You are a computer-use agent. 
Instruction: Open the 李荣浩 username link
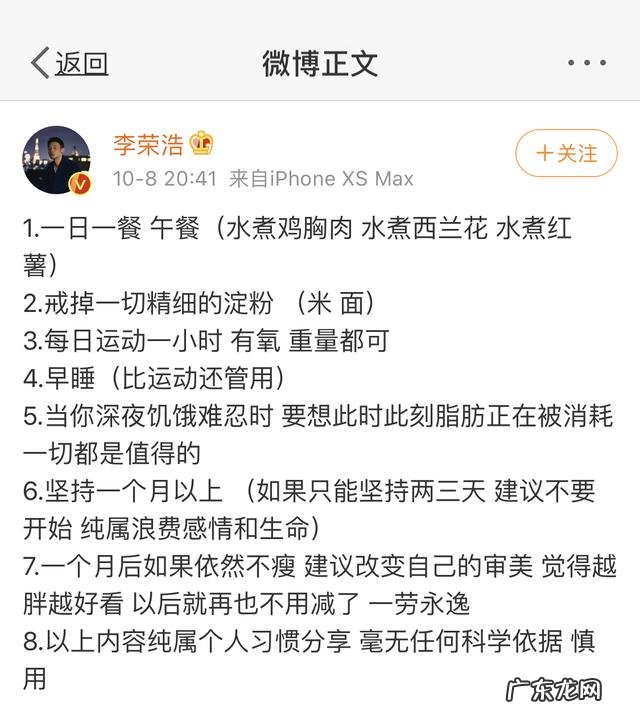(x=148, y=144)
